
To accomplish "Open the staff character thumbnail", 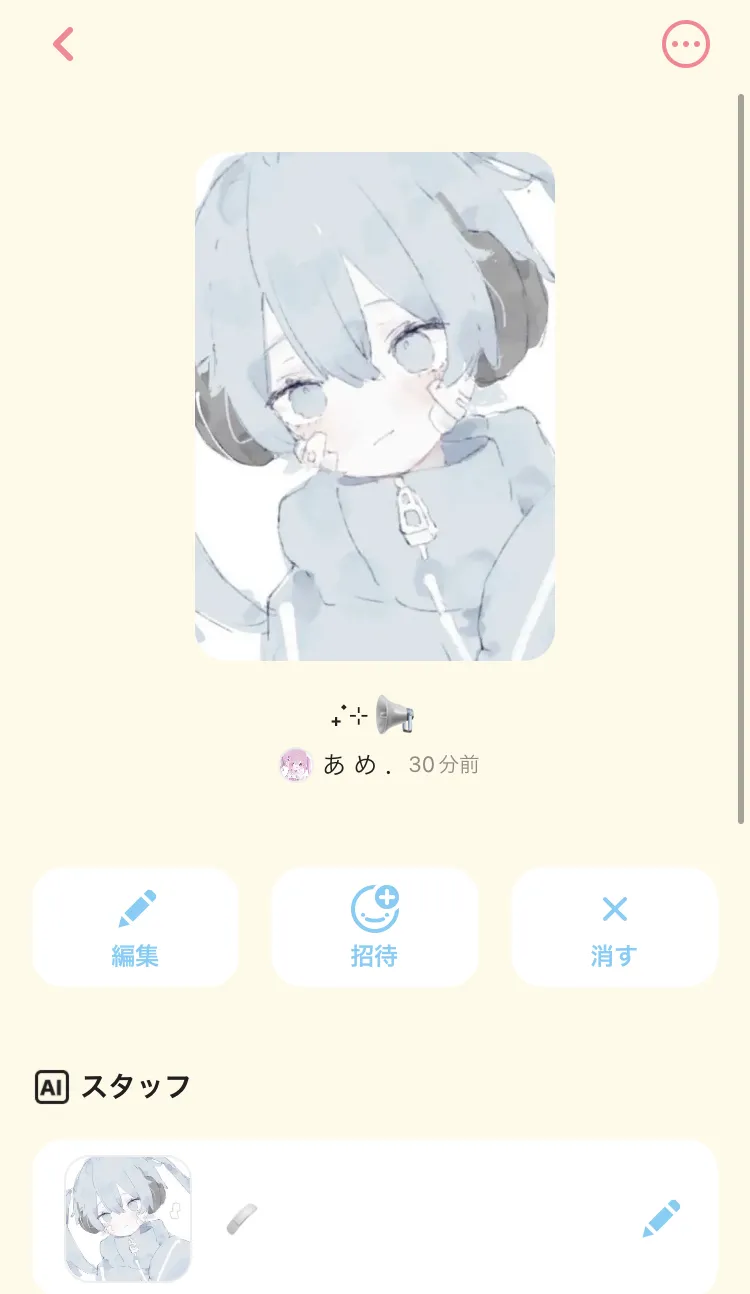I will (x=128, y=1219).
